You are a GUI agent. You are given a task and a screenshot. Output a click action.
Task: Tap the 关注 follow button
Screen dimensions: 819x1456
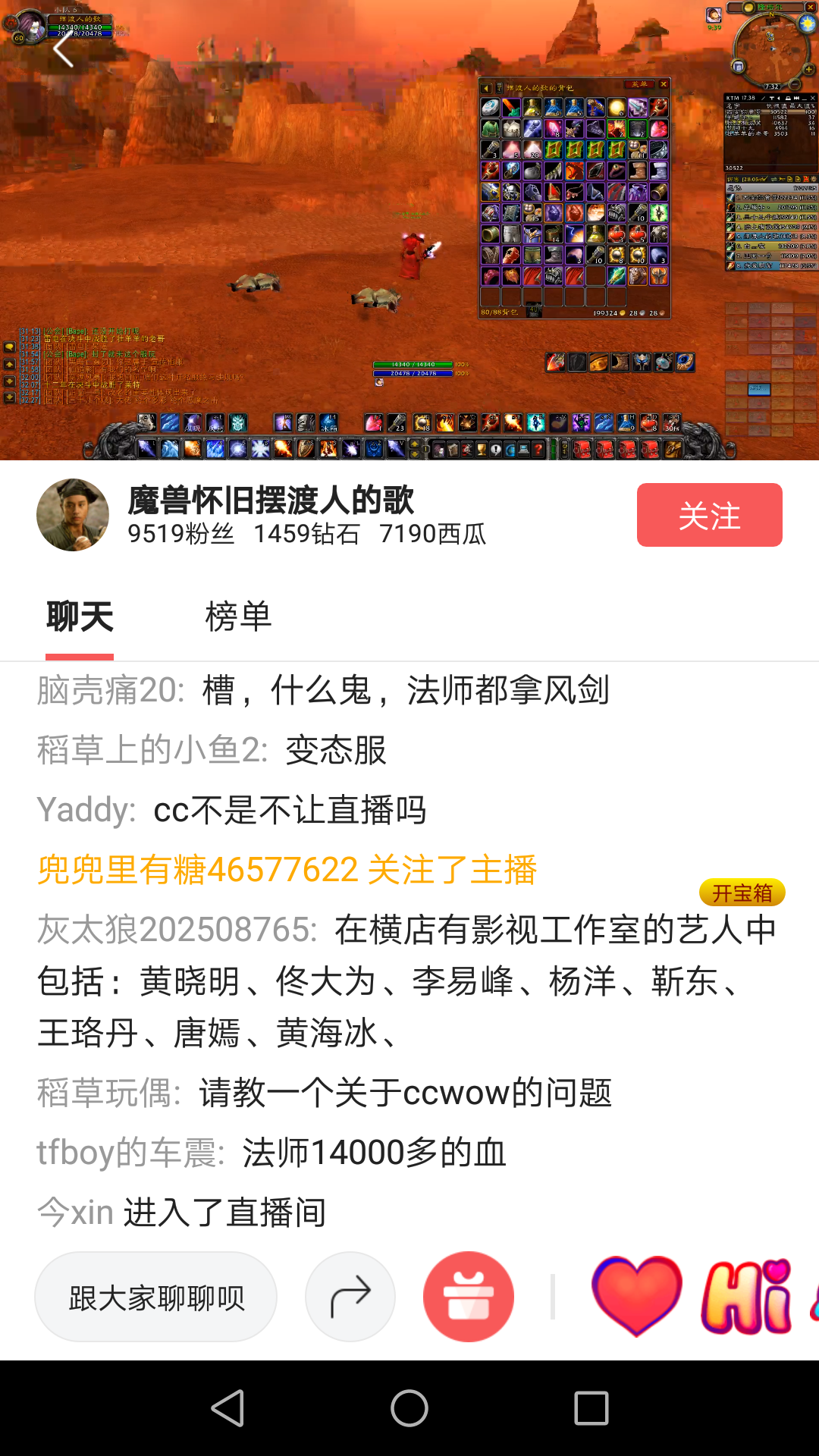(708, 515)
